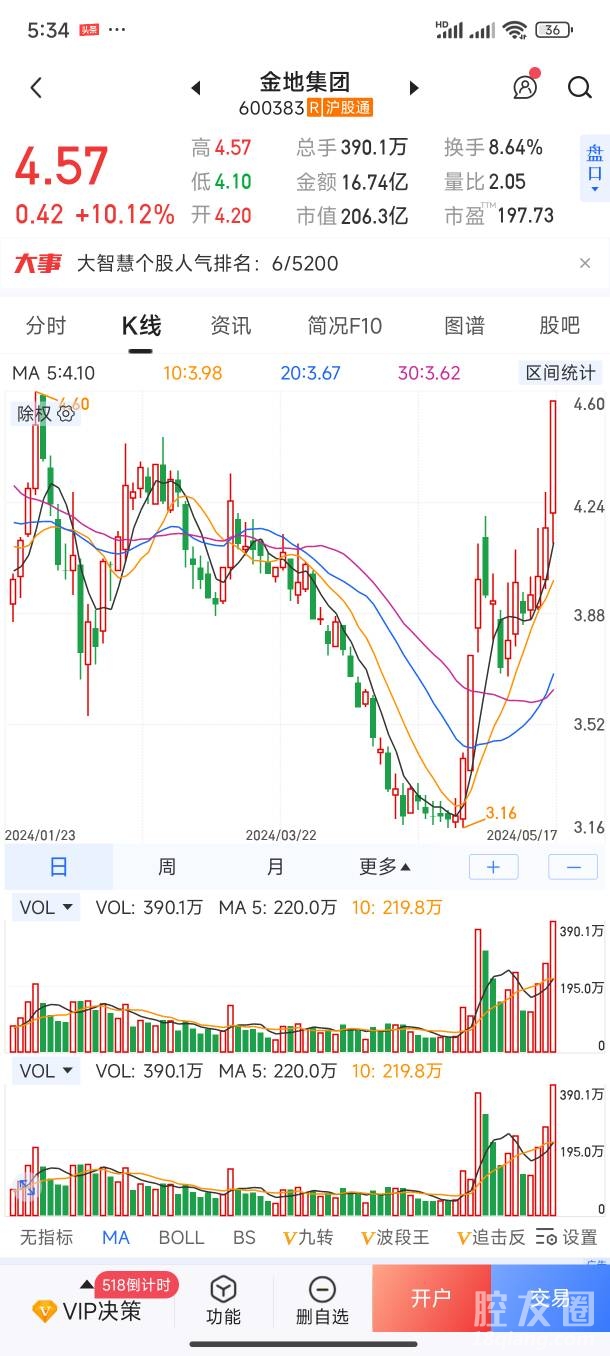This screenshot has height=1356, width=610.
Task: Select the BOLL indicator
Action: point(181,1237)
